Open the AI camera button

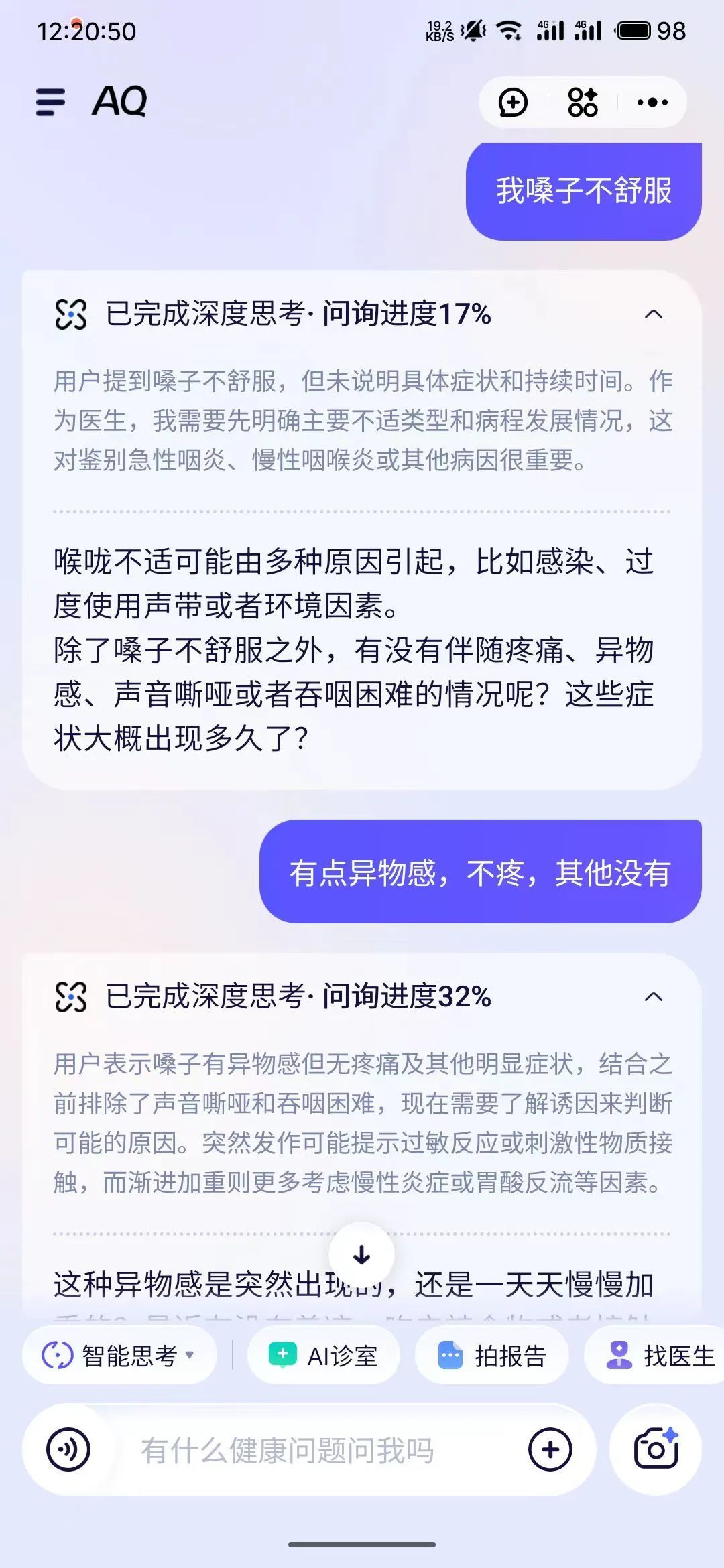[656, 1449]
